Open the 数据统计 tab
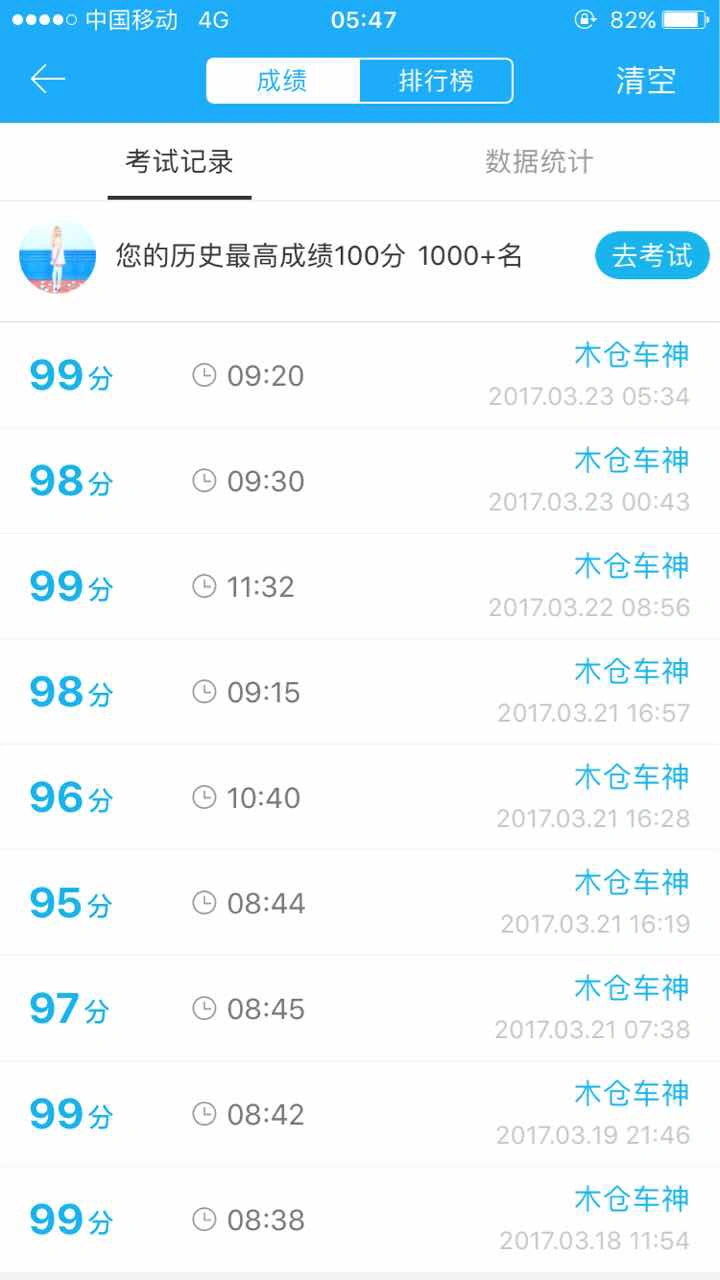Image resolution: width=720 pixels, height=1280 pixels. point(539,162)
